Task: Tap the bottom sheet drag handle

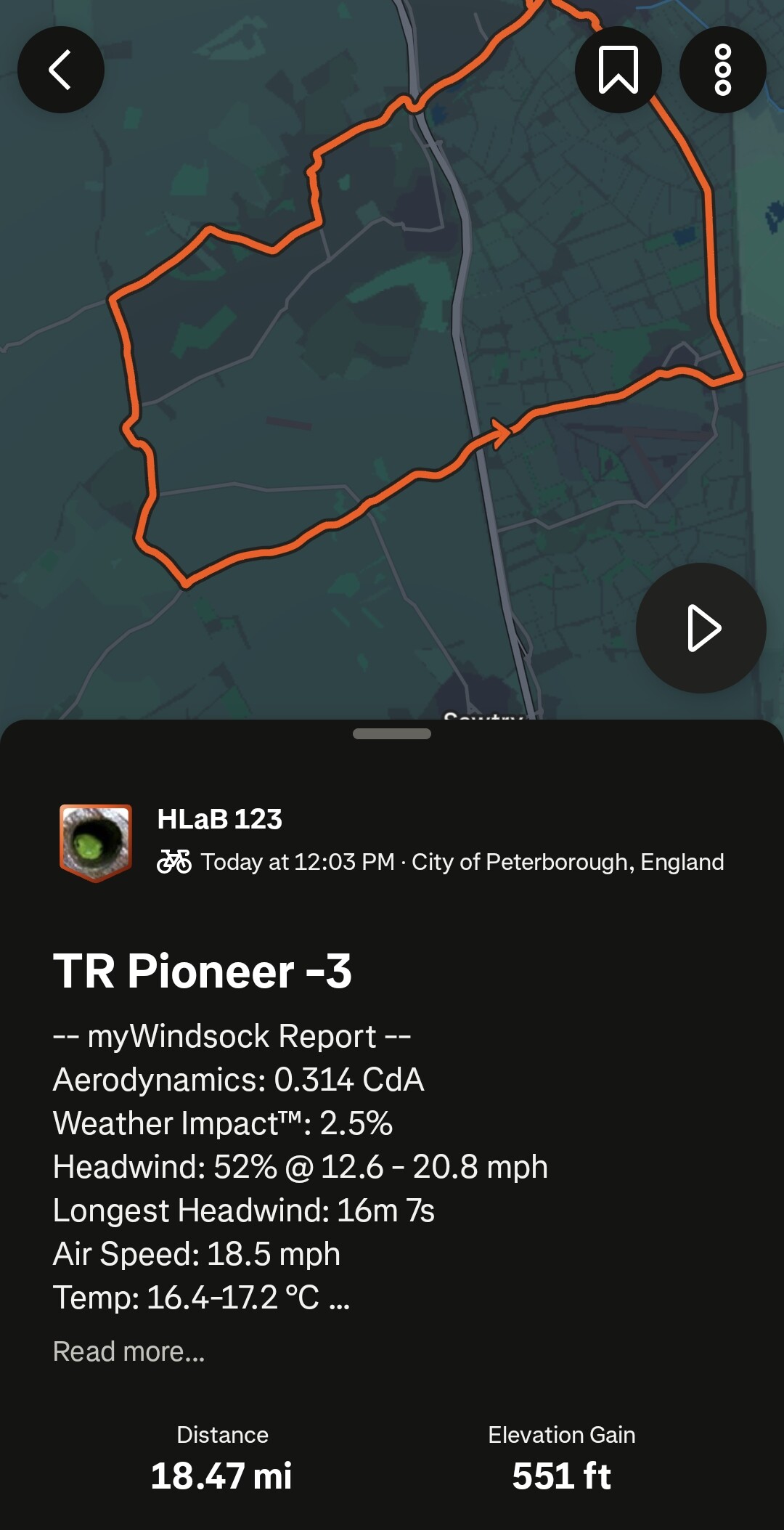Action: 392,733
